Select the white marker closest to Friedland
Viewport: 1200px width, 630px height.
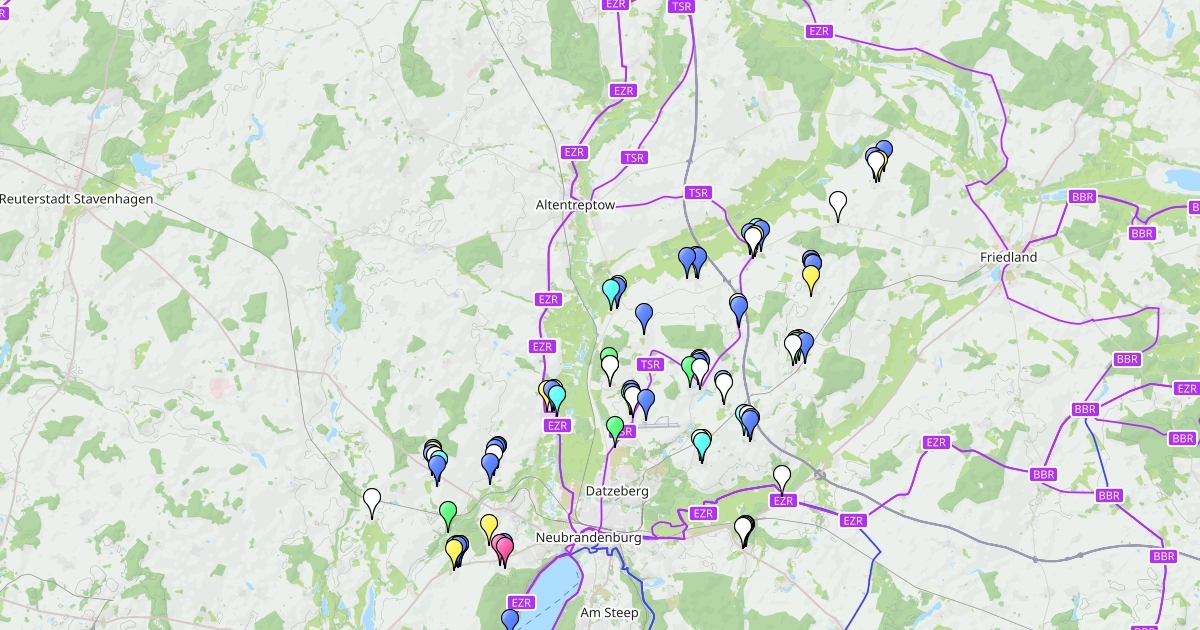pyautogui.click(x=838, y=203)
